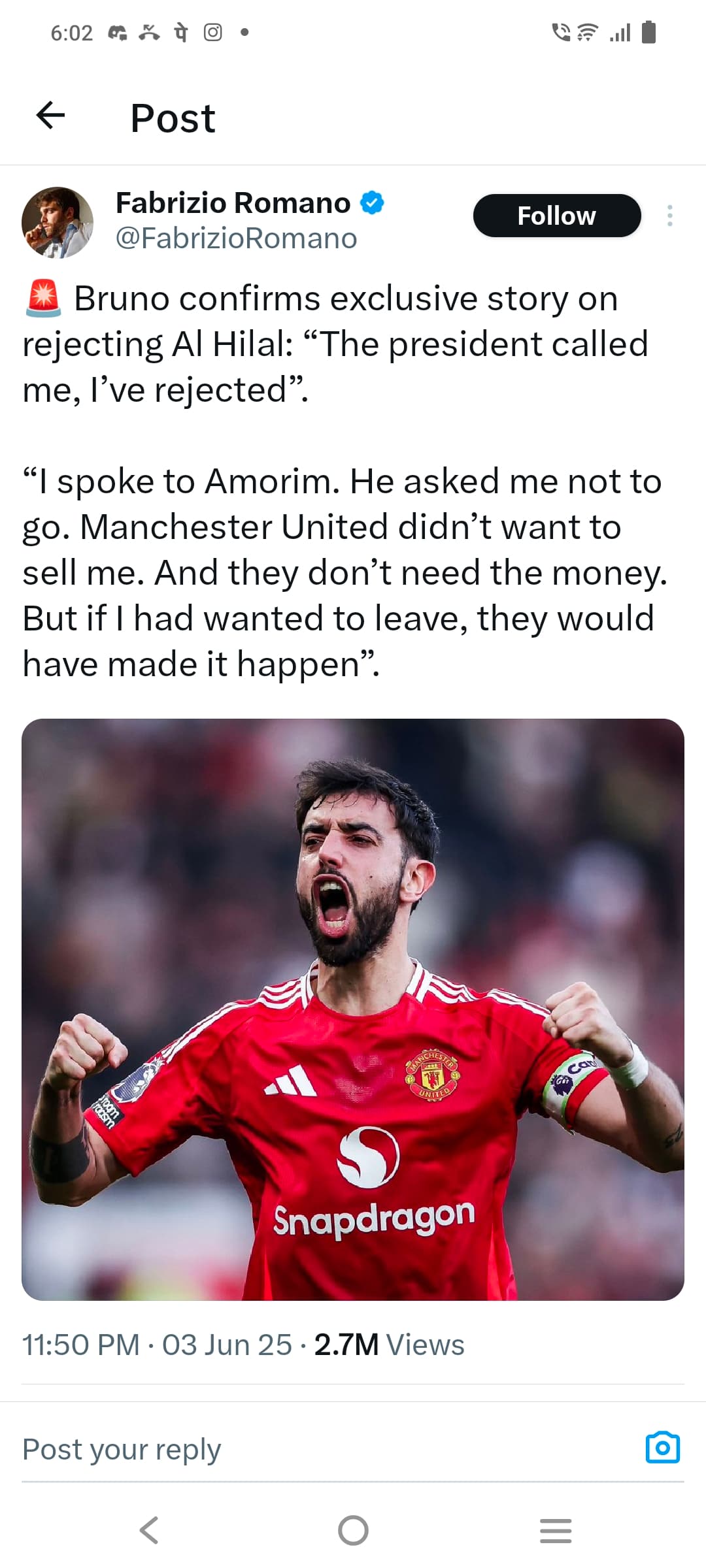This screenshot has width=706, height=1568.
Task: Open the attached Bruno Fernandes photo
Action: click(353, 1009)
